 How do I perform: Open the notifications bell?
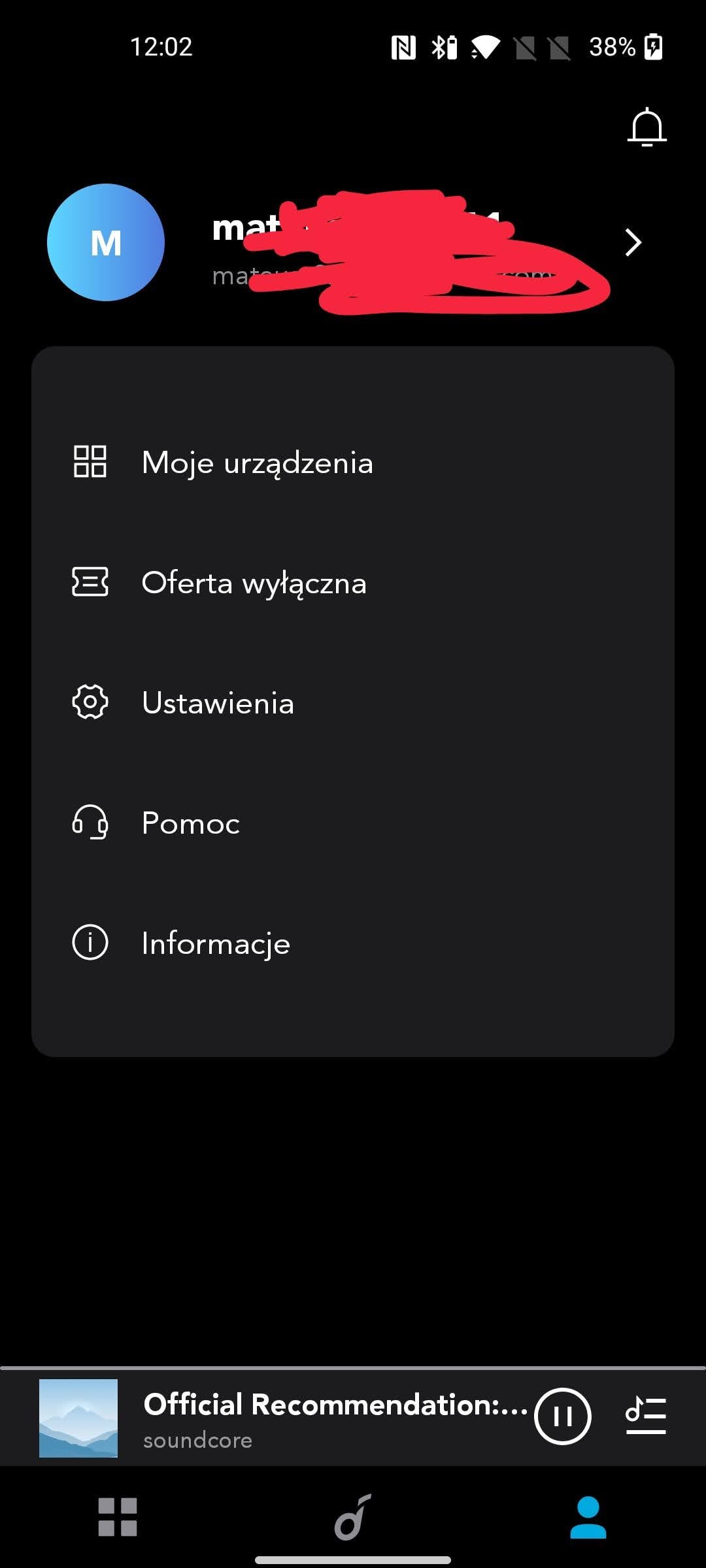click(647, 127)
